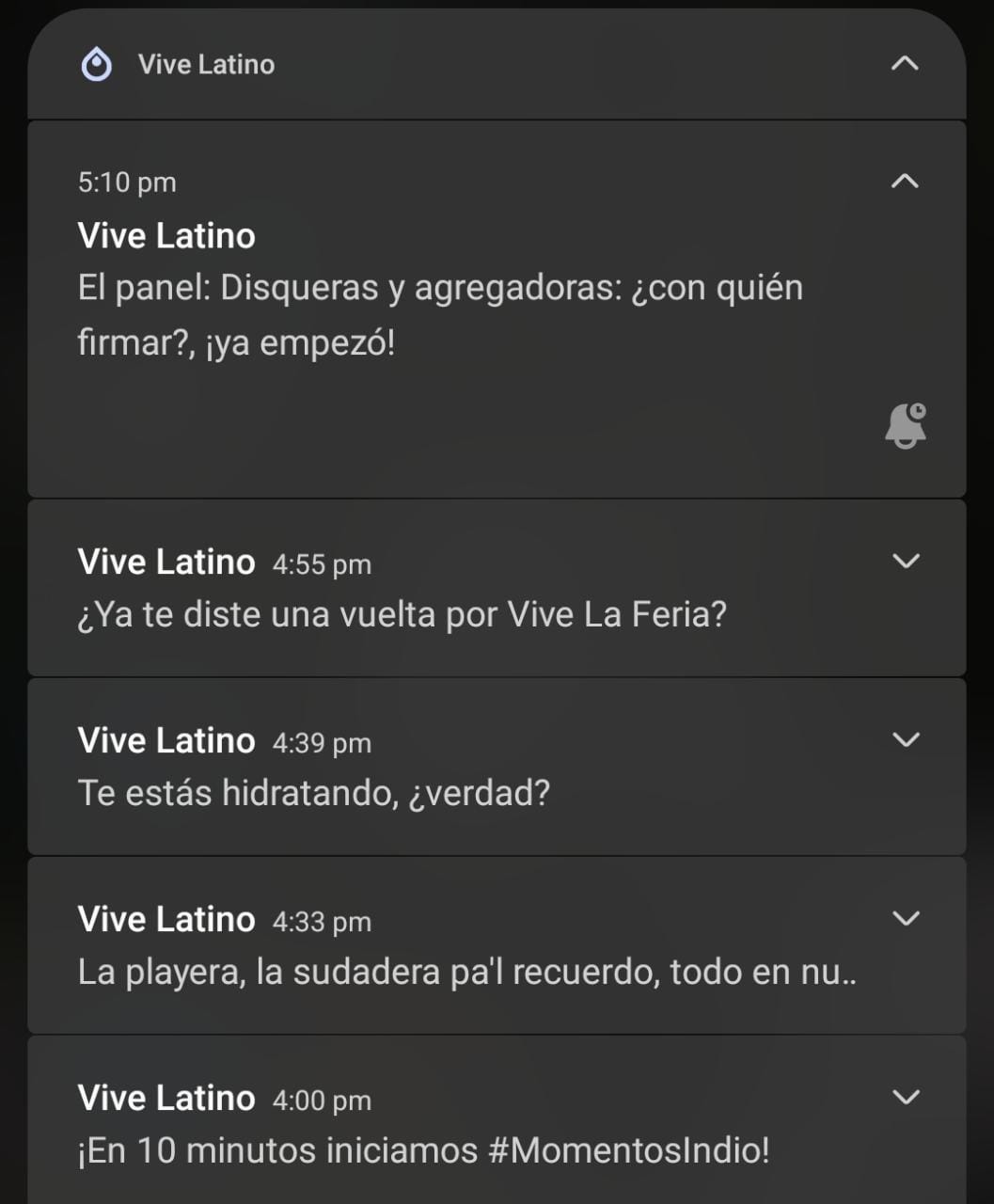Viewport: 994px width, 1204px height.
Task: Expand the 4:39 pm hydration notification
Action: 905,739
